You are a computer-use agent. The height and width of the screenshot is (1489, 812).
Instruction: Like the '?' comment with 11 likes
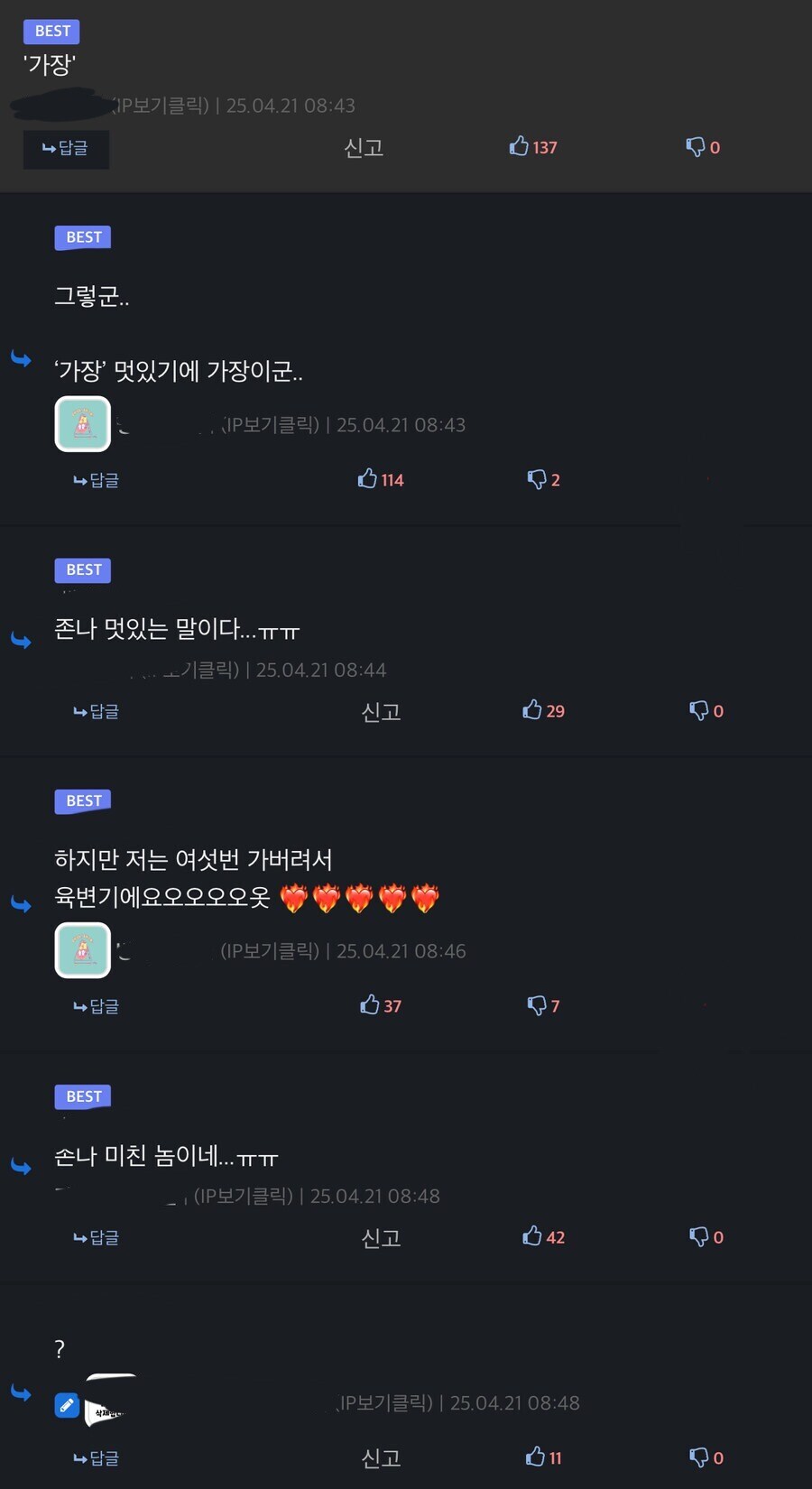point(543,1457)
